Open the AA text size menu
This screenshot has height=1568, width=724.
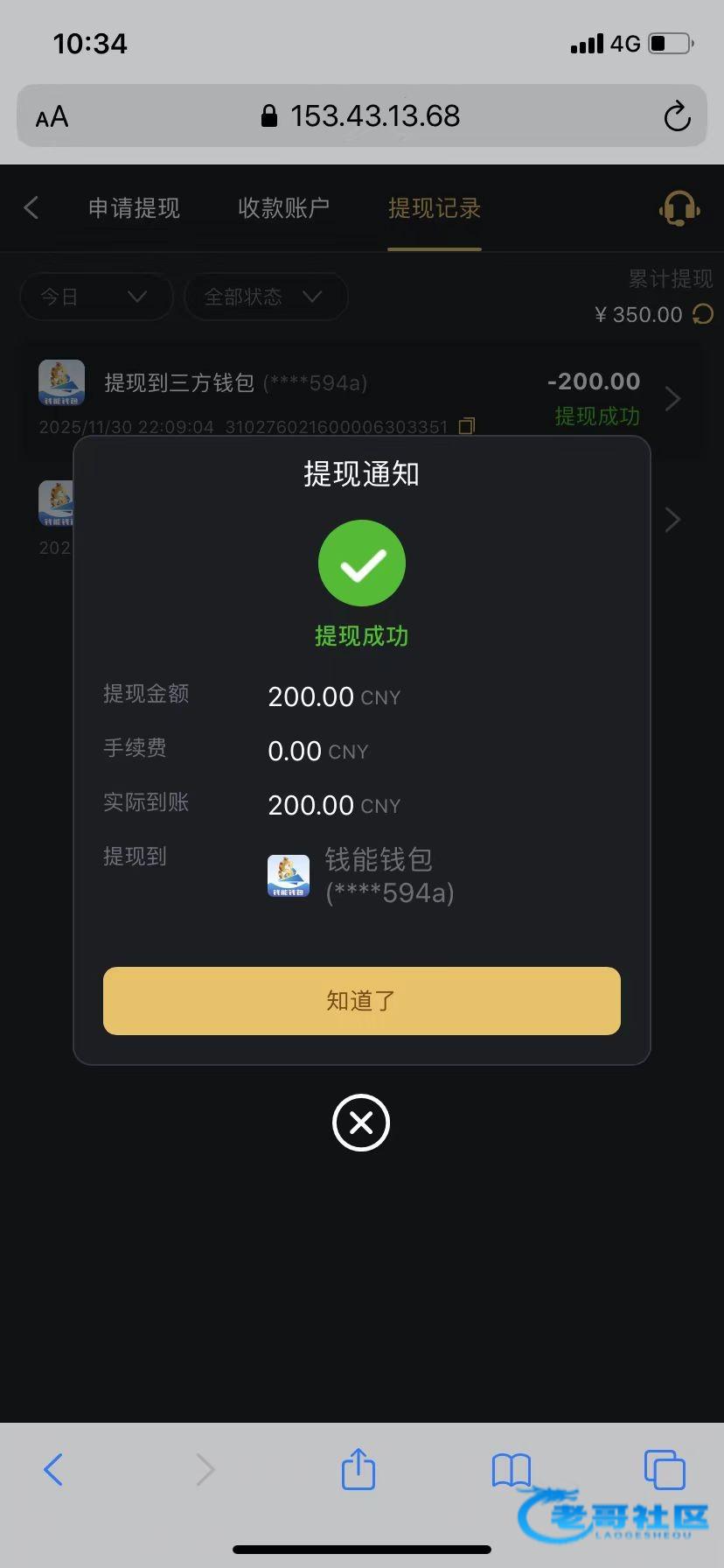(x=52, y=116)
